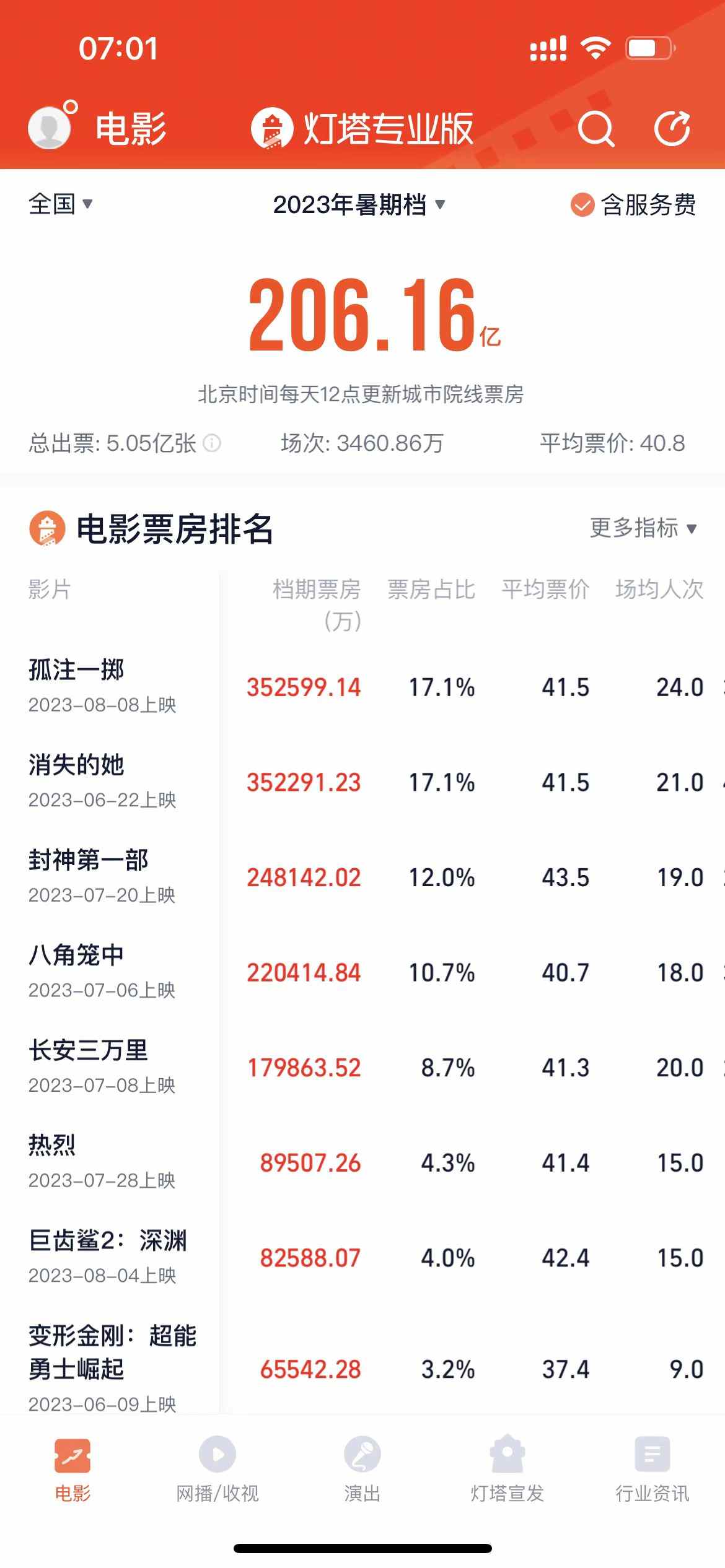Show info about 总出票

tap(212, 443)
